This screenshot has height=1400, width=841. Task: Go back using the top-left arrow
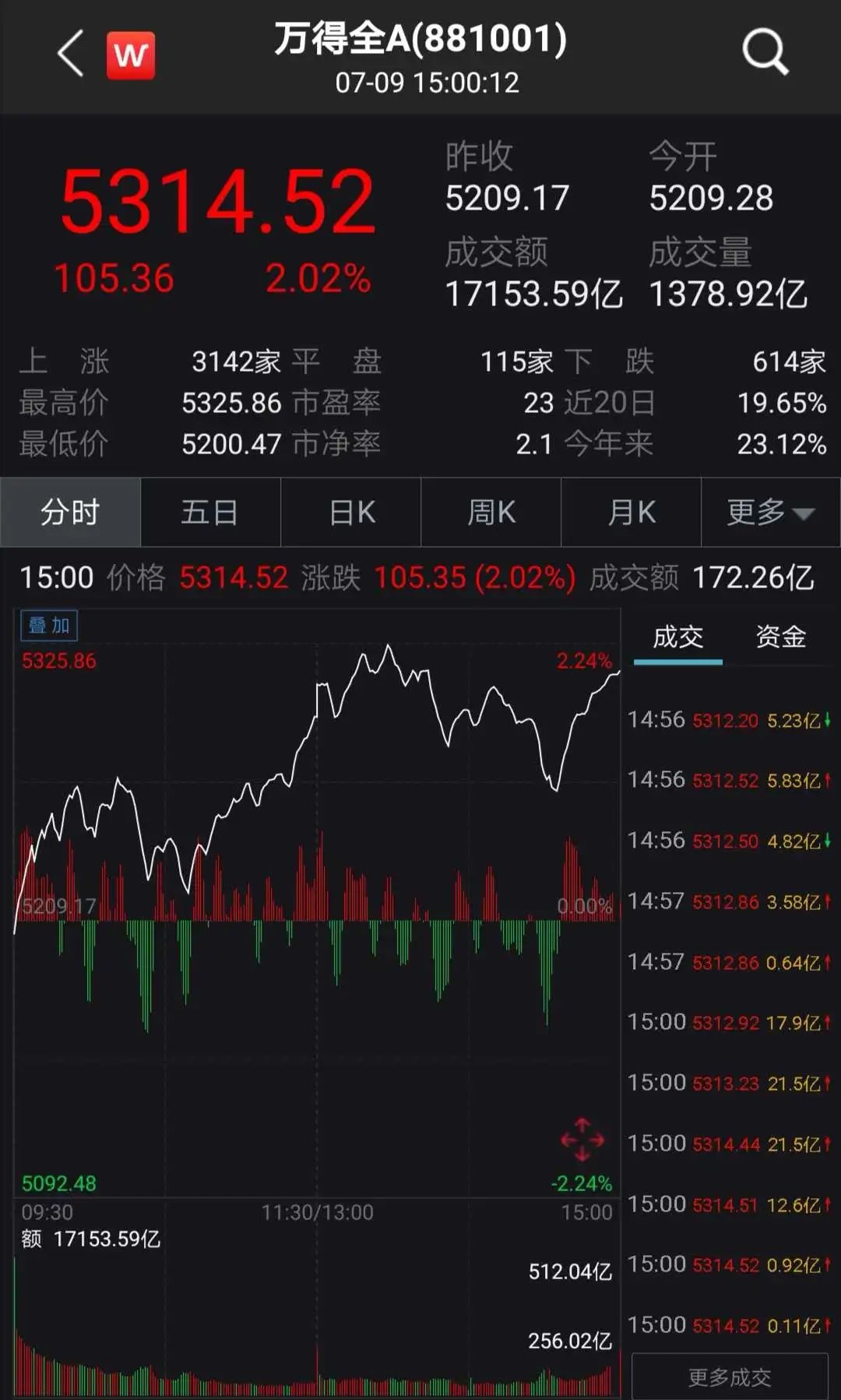[70, 54]
